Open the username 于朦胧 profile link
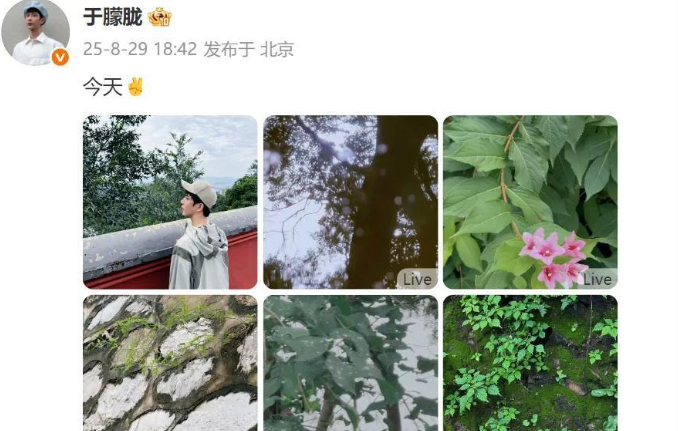Screen dimensions: 678x431 112,17
